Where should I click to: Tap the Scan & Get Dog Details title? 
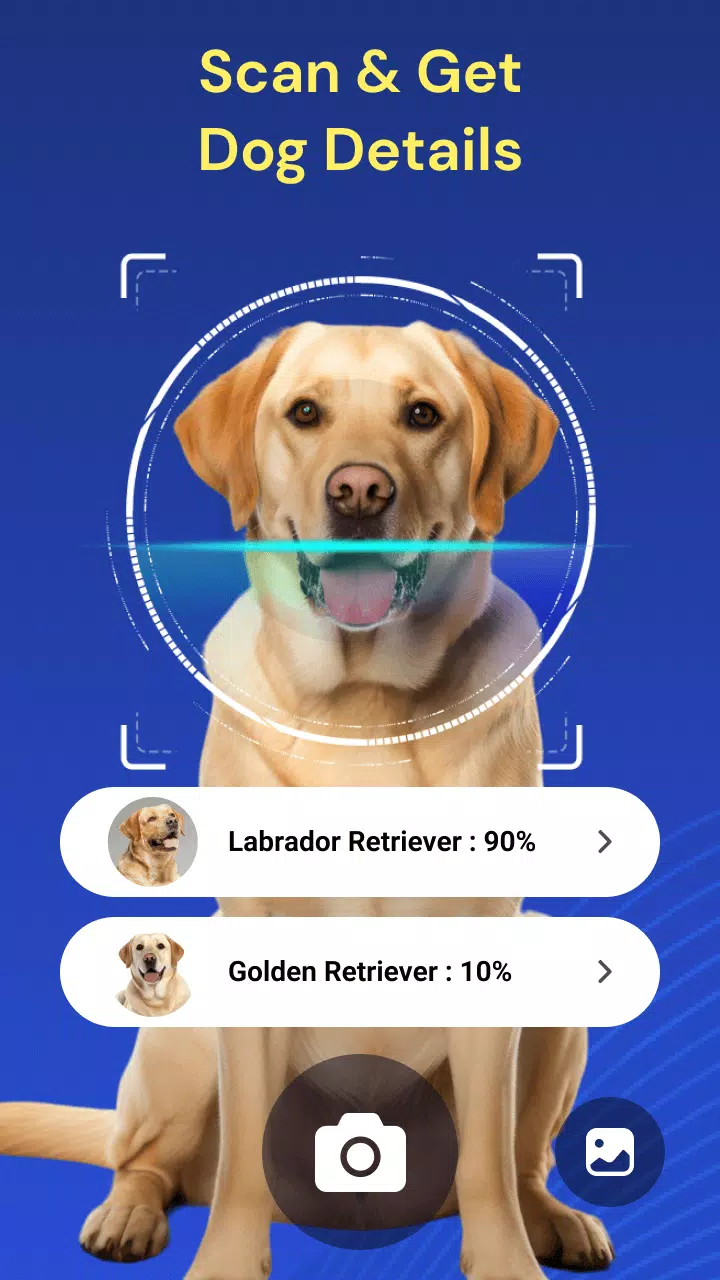pos(360,110)
